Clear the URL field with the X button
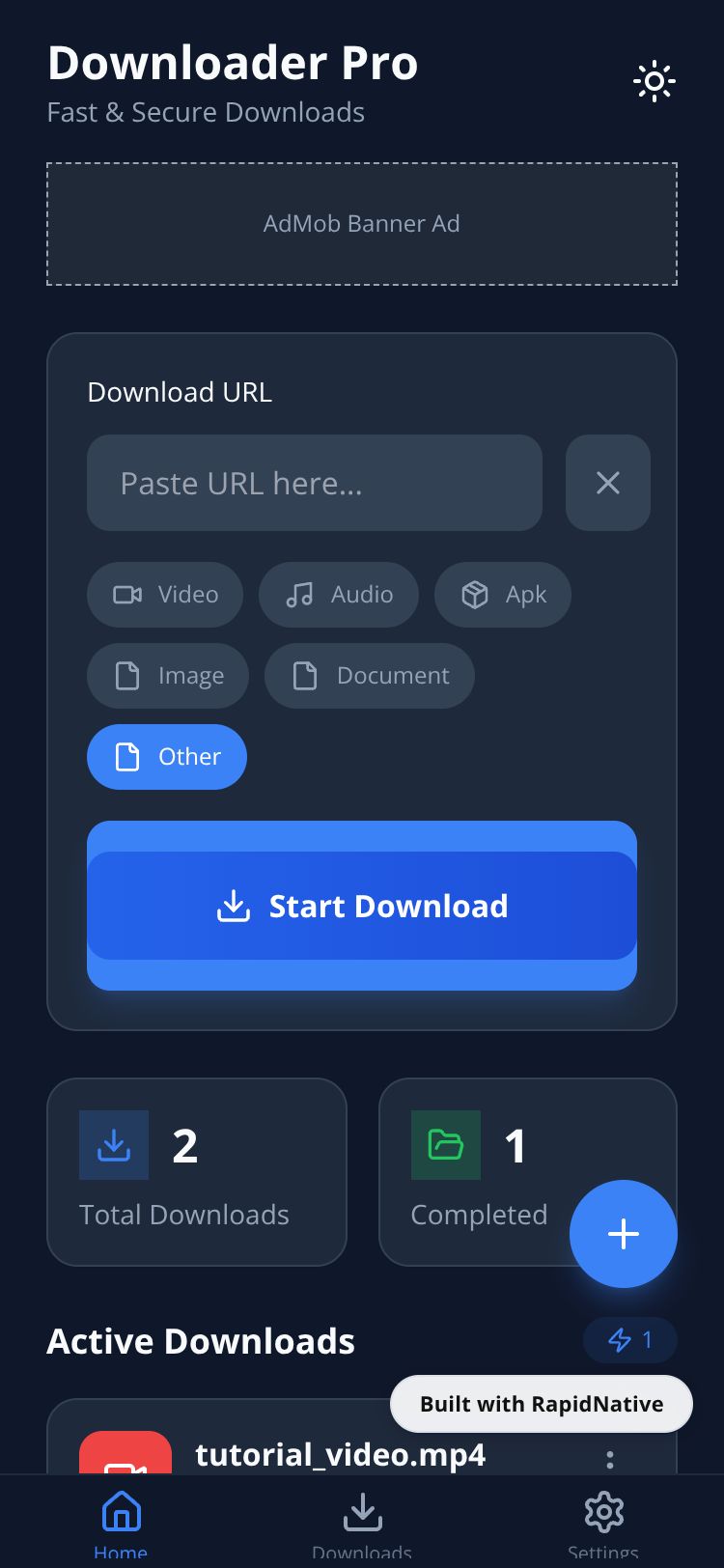The height and width of the screenshot is (1568, 724). 607,483
